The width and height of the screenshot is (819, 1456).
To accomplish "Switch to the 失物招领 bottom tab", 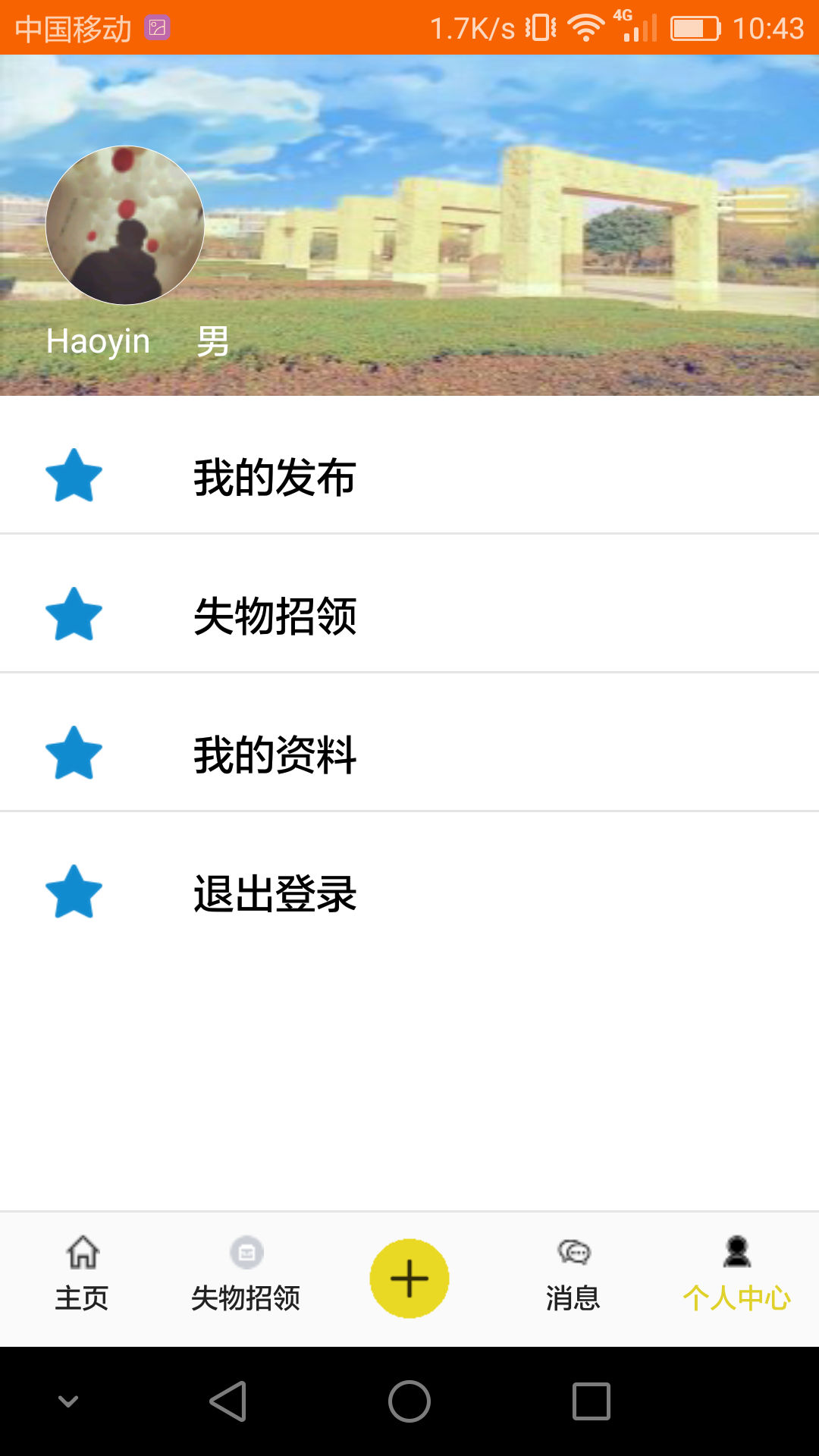I will pos(246,1279).
